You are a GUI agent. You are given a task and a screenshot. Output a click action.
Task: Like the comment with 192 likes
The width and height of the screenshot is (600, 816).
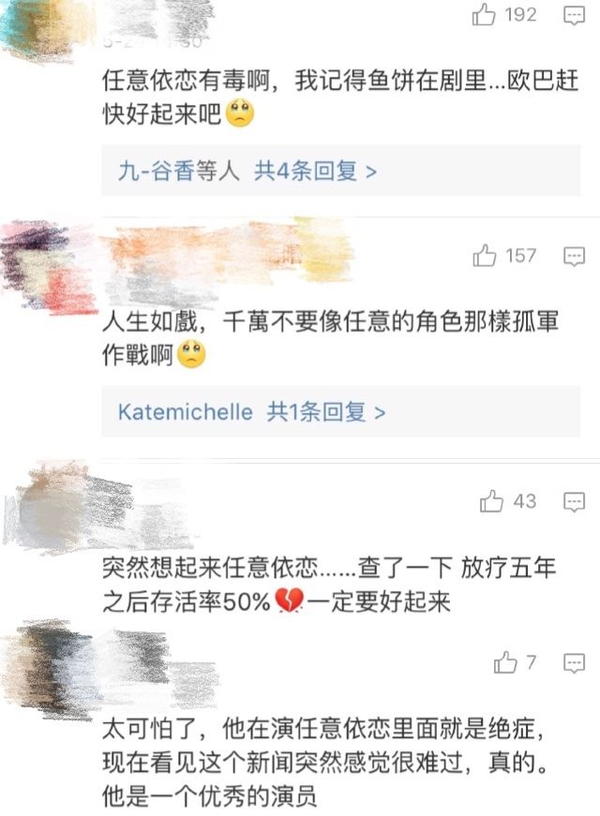coord(484,14)
